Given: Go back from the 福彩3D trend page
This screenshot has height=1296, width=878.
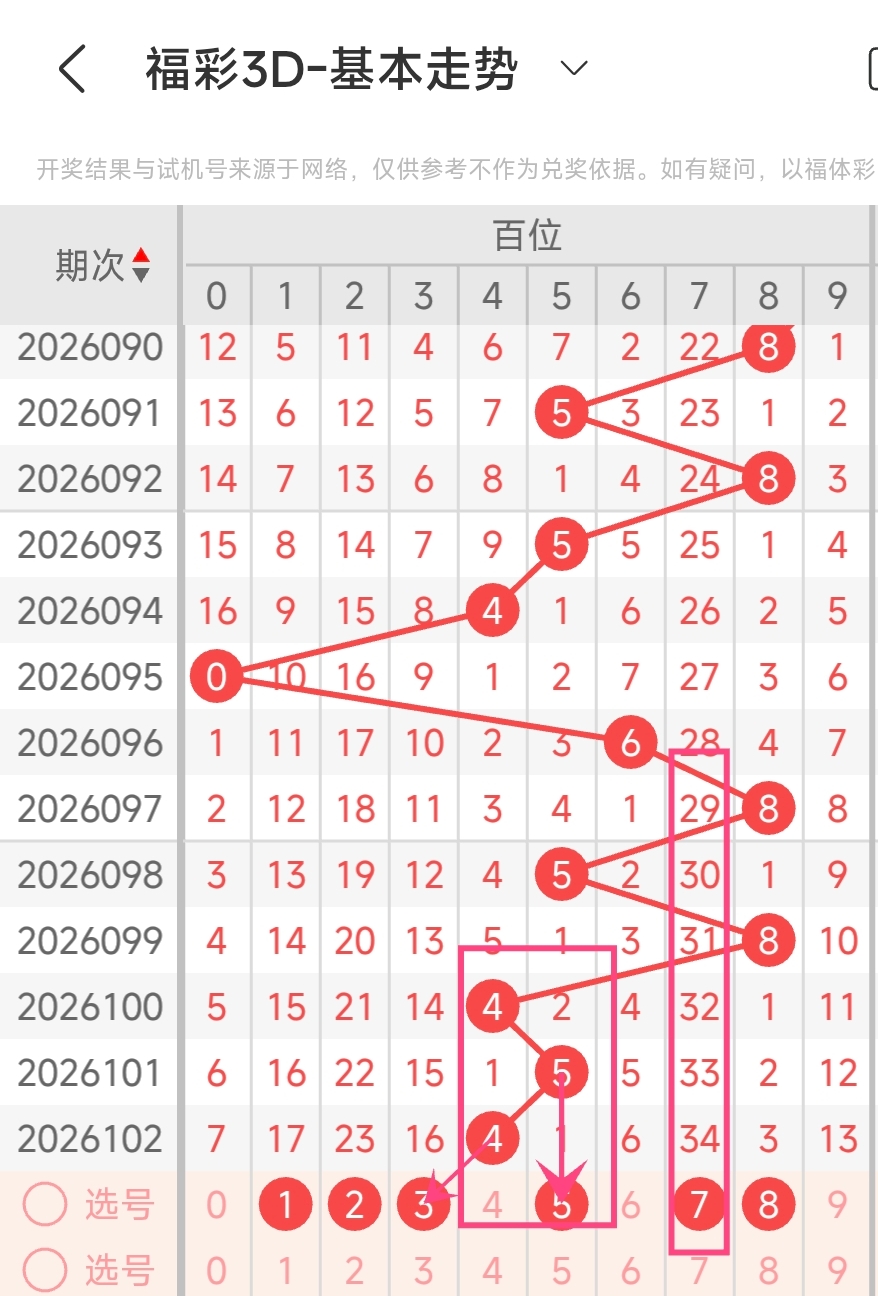Looking at the screenshot, I should point(72,70).
